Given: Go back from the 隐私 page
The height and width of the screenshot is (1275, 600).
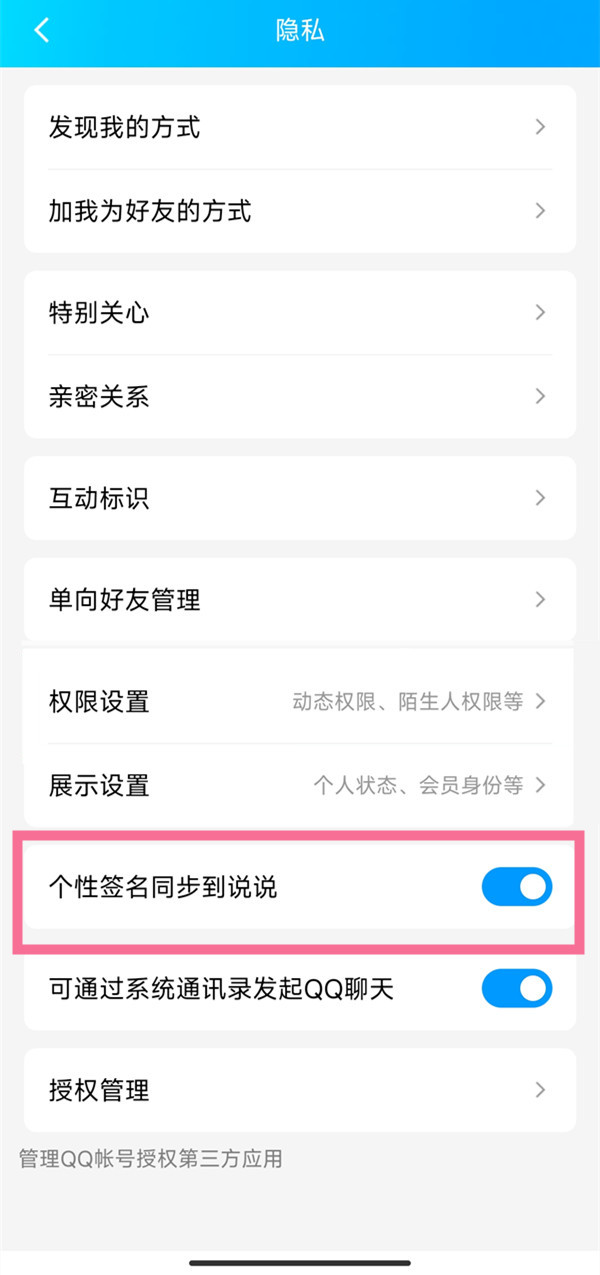Looking at the screenshot, I should pyautogui.click(x=41, y=31).
